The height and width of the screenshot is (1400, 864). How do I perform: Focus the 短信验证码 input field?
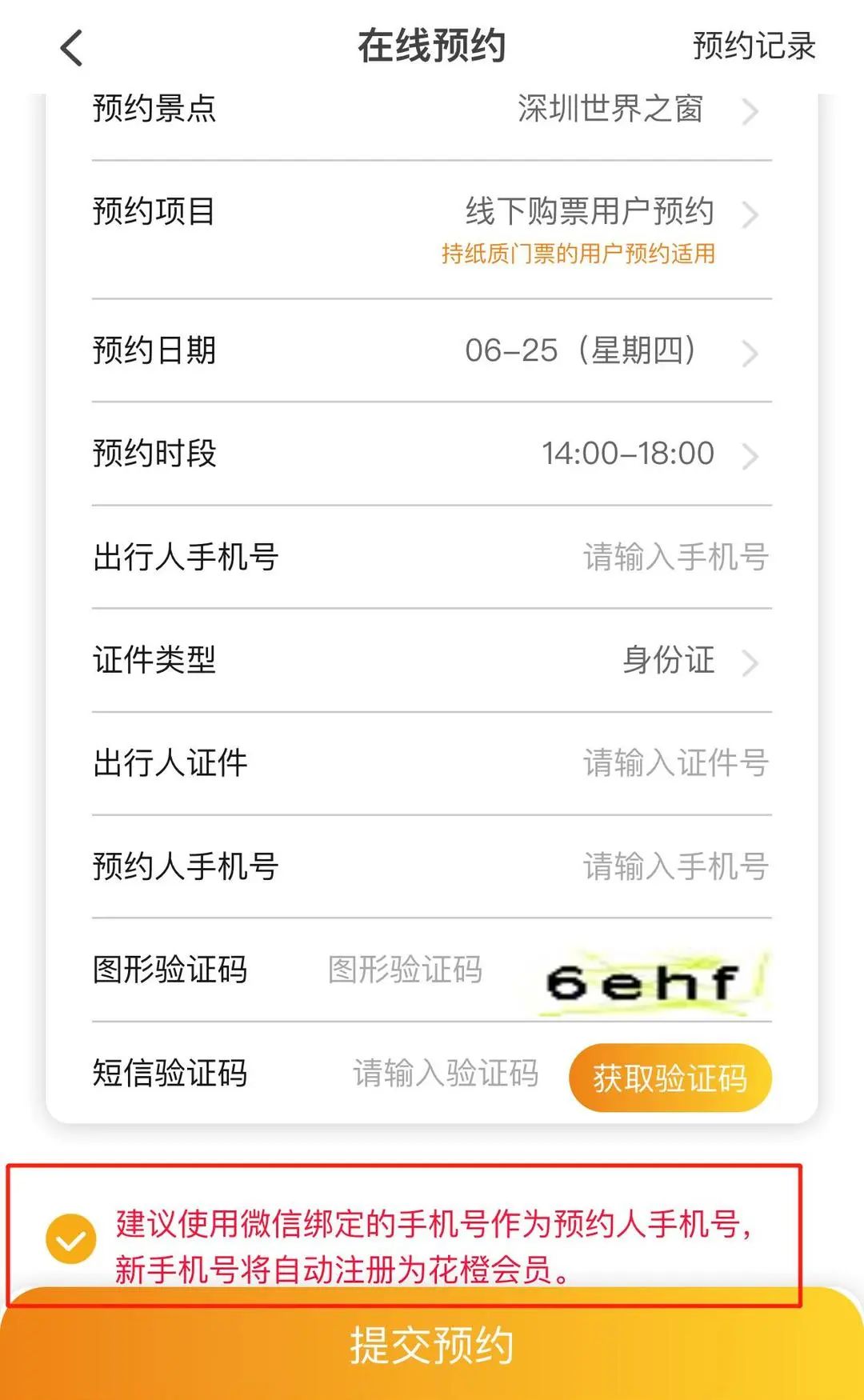click(445, 1074)
